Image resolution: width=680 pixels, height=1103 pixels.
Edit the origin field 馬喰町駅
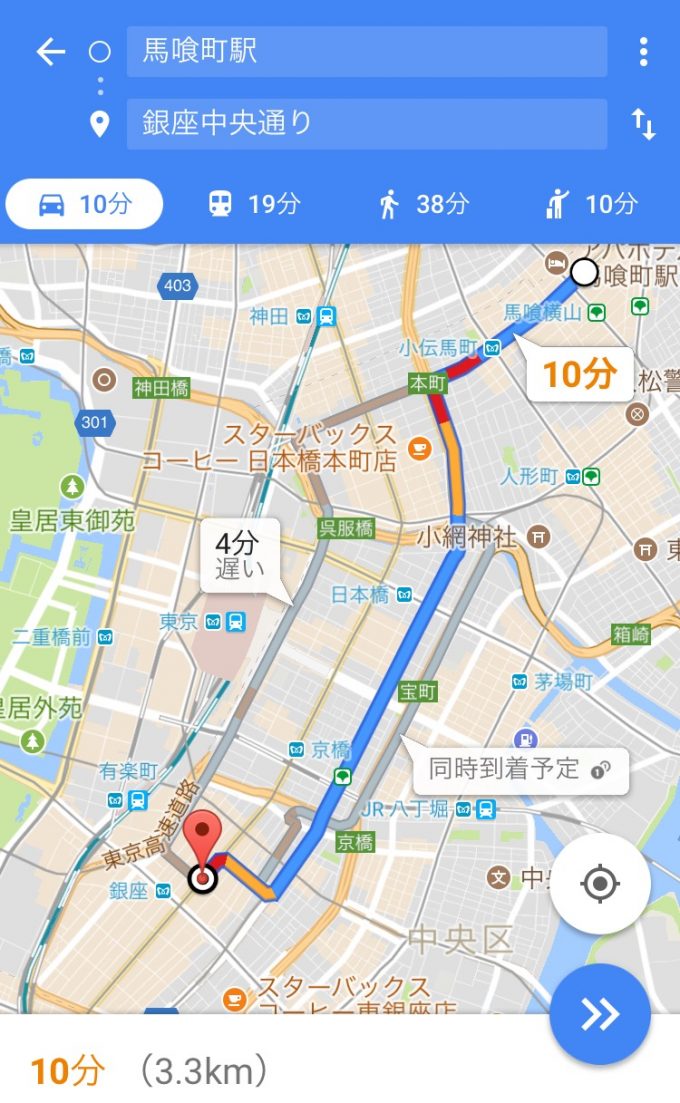(x=366, y=51)
